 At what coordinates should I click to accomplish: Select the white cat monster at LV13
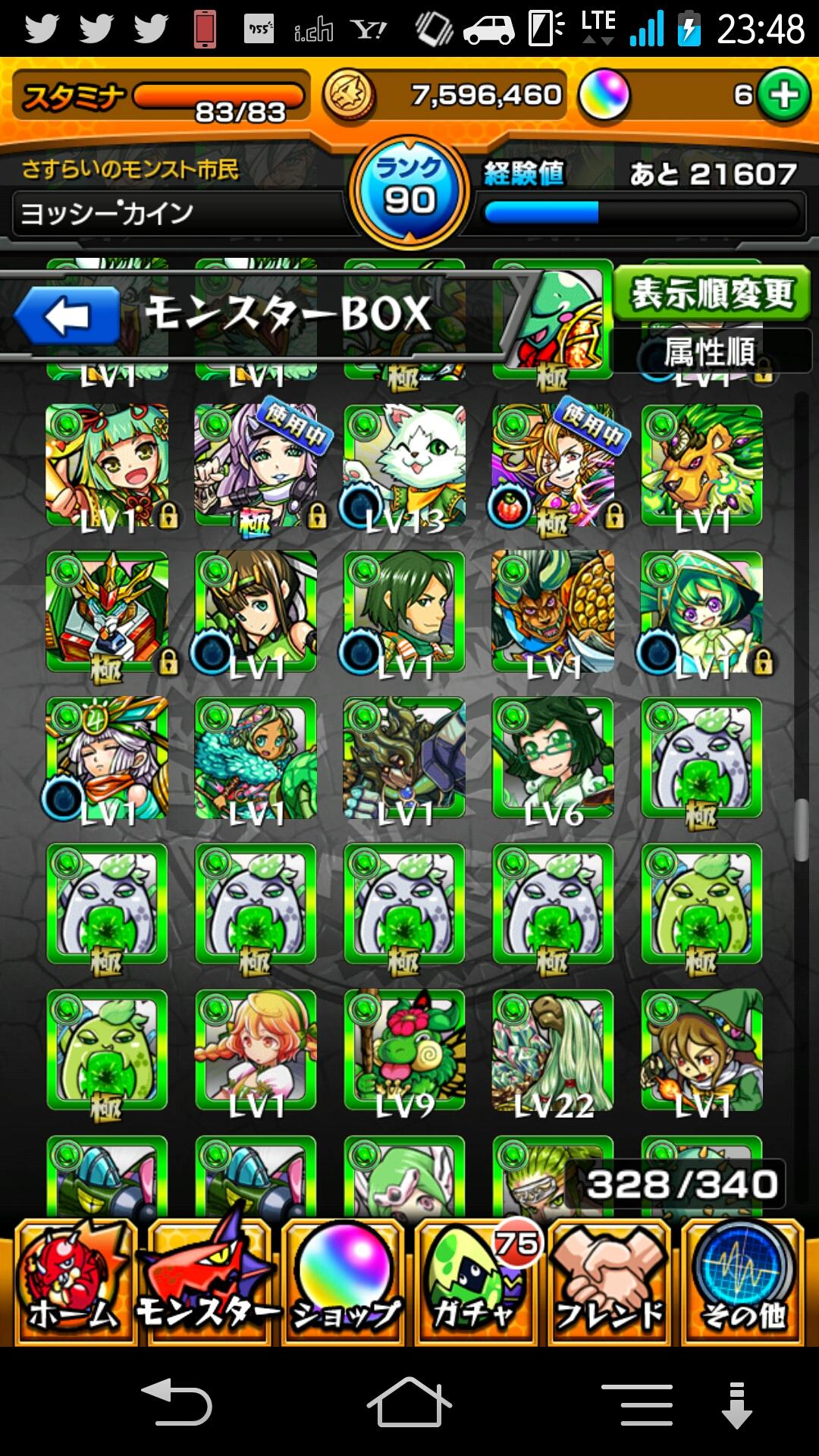pos(404,465)
